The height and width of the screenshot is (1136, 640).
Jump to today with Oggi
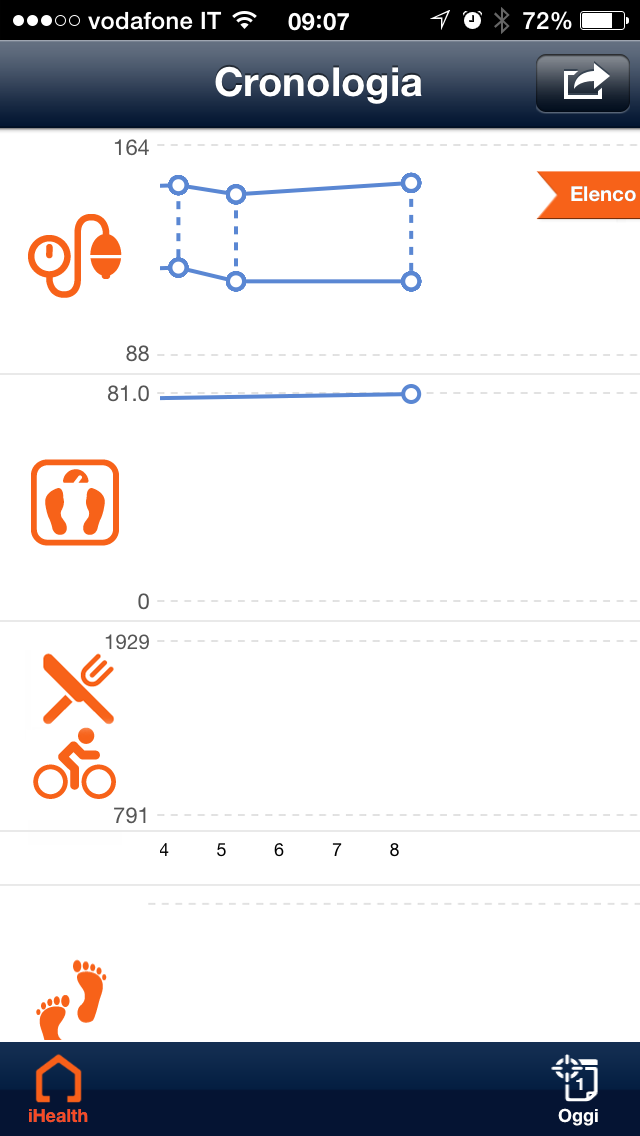(x=578, y=1089)
